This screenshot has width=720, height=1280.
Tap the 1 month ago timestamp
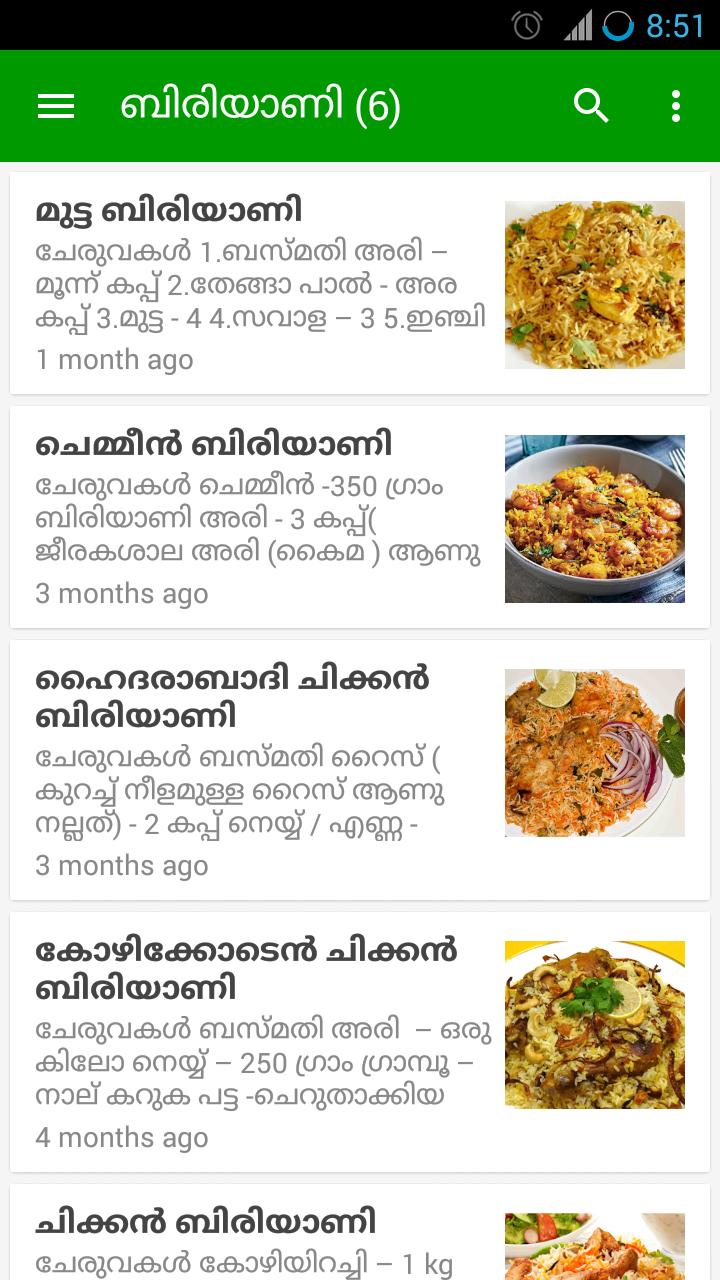coord(113,358)
